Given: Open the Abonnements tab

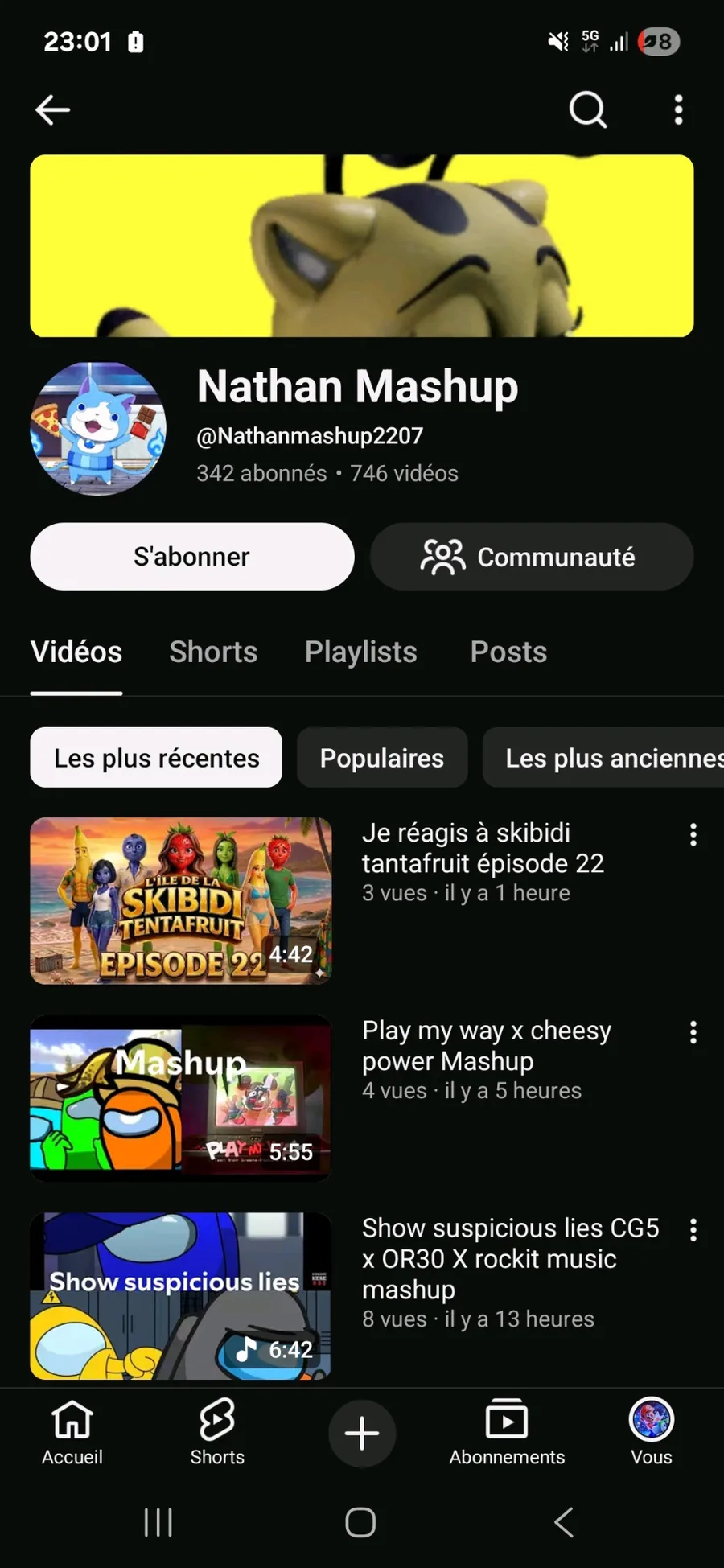Looking at the screenshot, I should (507, 1433).
